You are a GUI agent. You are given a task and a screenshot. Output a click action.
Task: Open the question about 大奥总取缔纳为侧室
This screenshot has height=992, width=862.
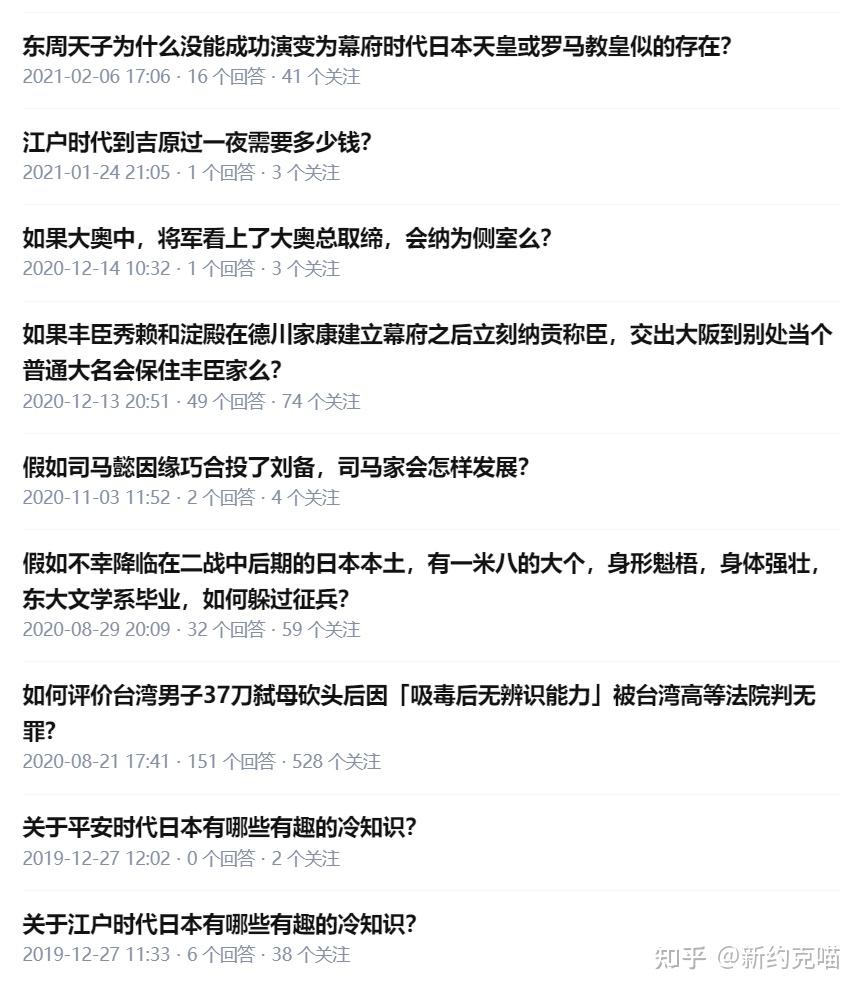287,238
